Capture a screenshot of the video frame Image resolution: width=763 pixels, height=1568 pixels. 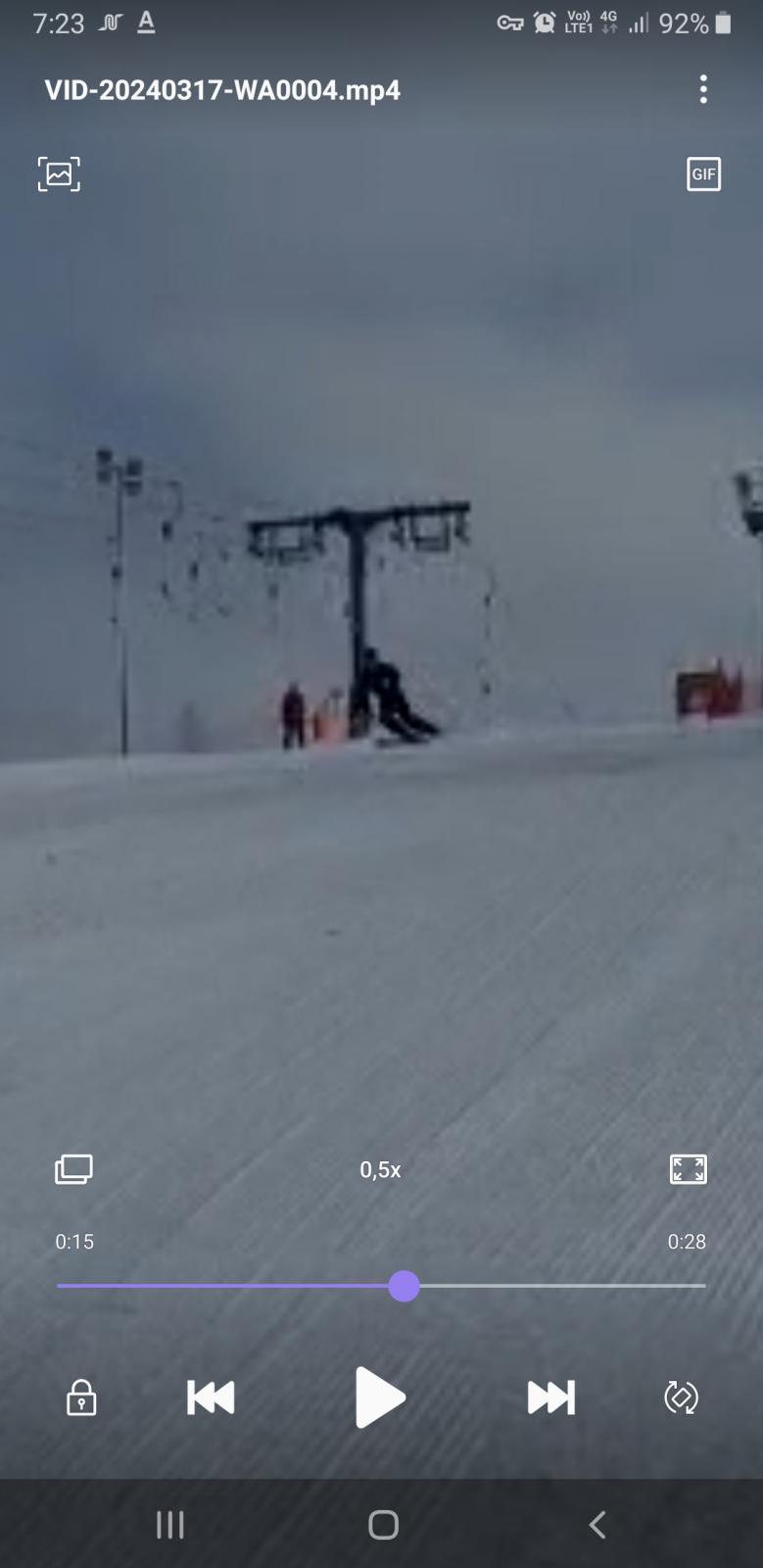[59, 173]
